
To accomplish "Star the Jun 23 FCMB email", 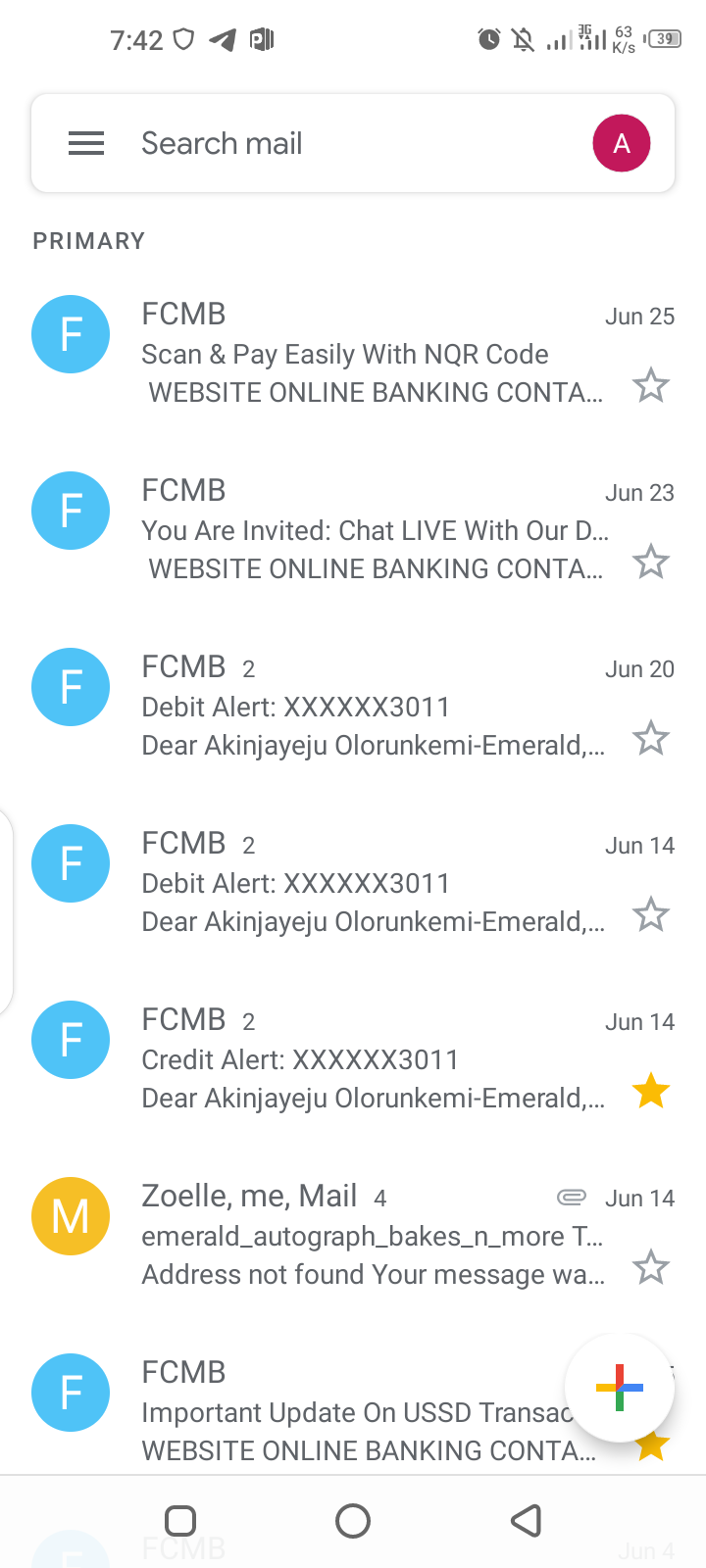I will 651,563.
